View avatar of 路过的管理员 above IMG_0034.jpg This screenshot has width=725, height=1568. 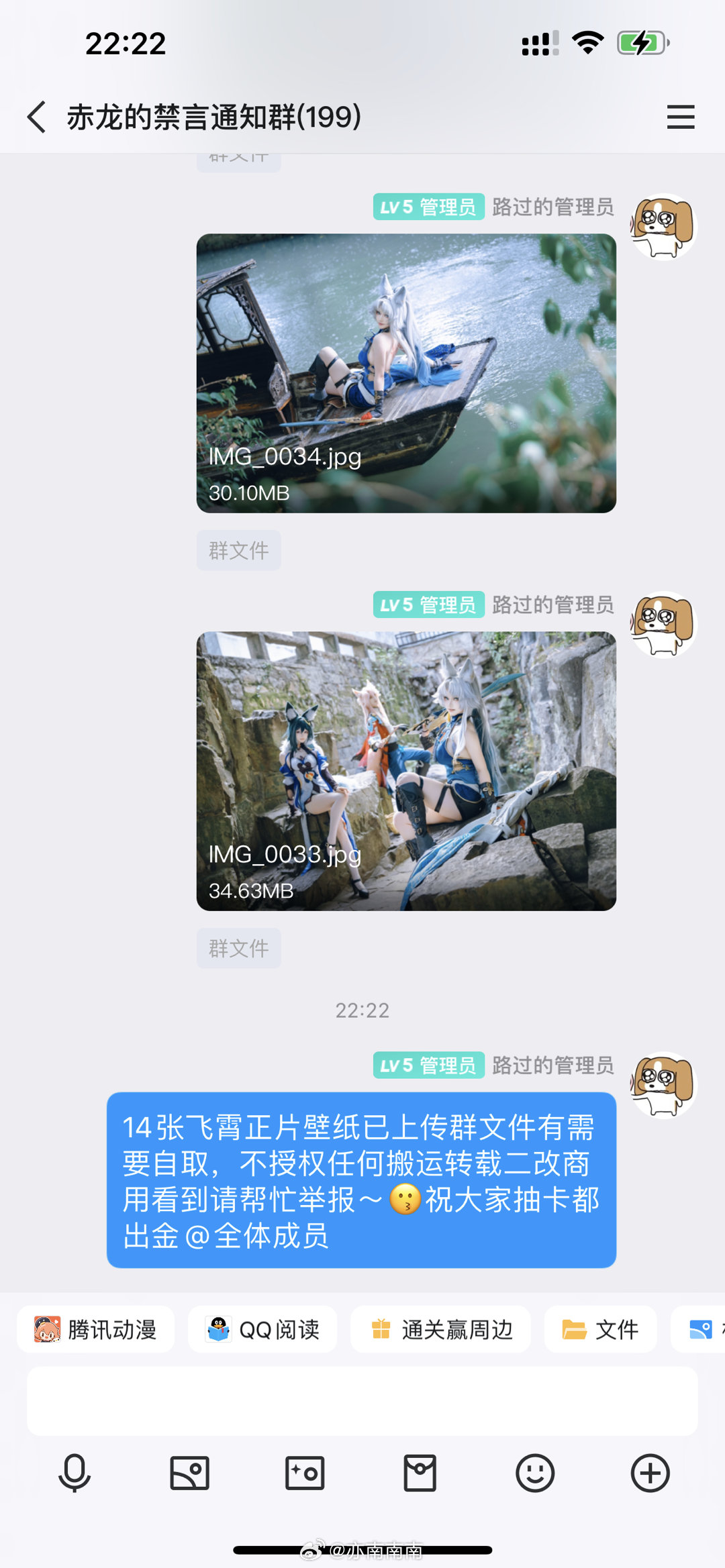pyautogui.click(x=664, y=227)
